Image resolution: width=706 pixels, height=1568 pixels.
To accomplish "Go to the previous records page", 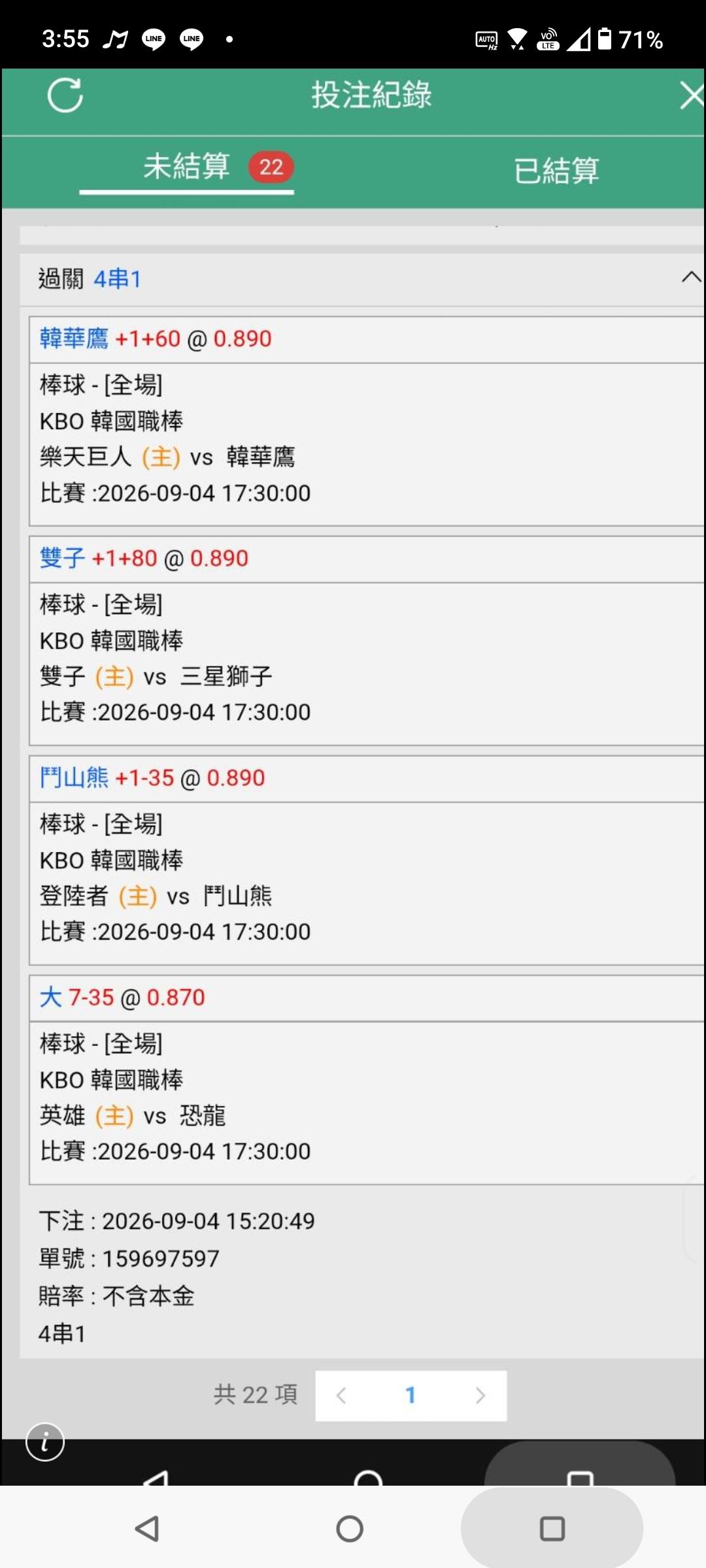I will click(341, 1396).
